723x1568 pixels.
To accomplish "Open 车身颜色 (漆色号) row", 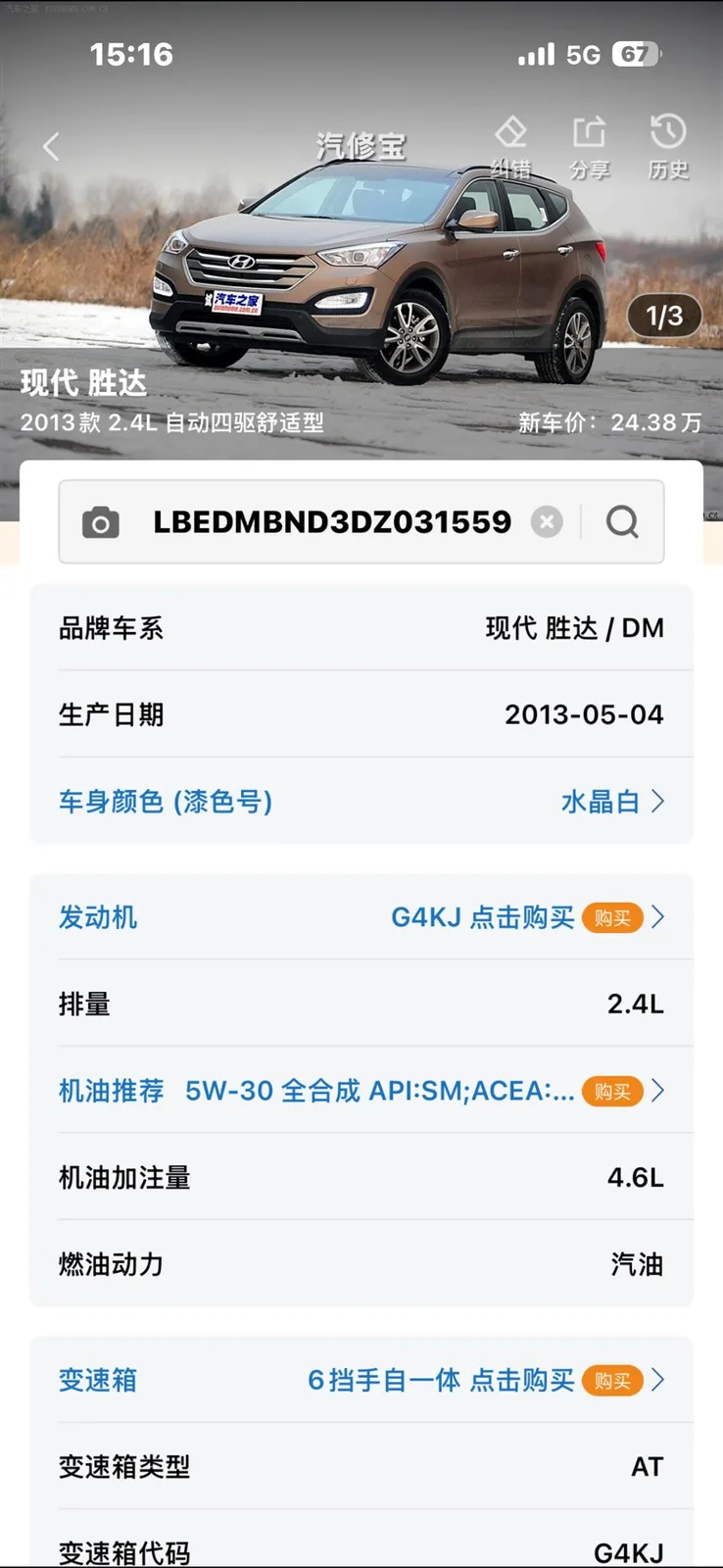I will pyautogui.click(x=361, y=802).
